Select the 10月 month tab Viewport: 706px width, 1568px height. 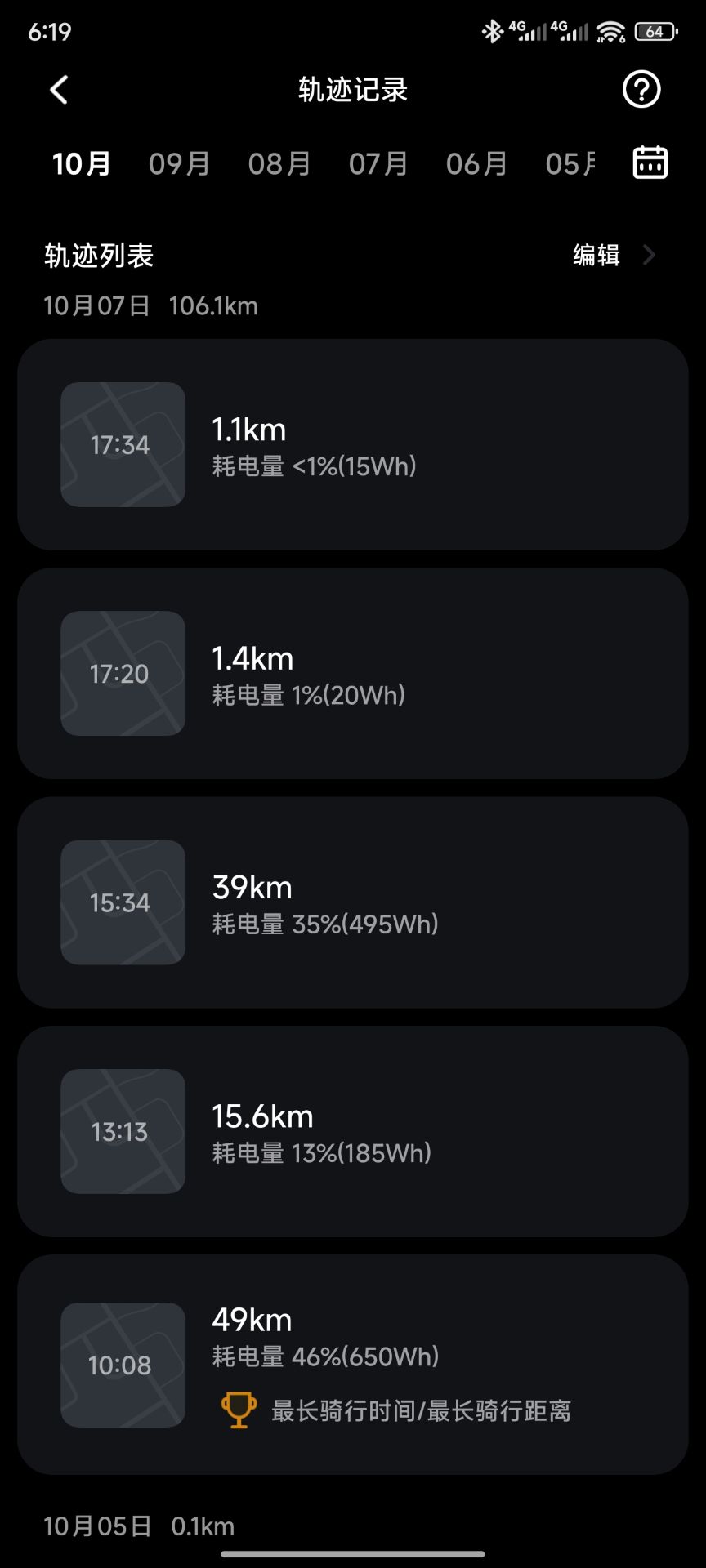(81, 164)
